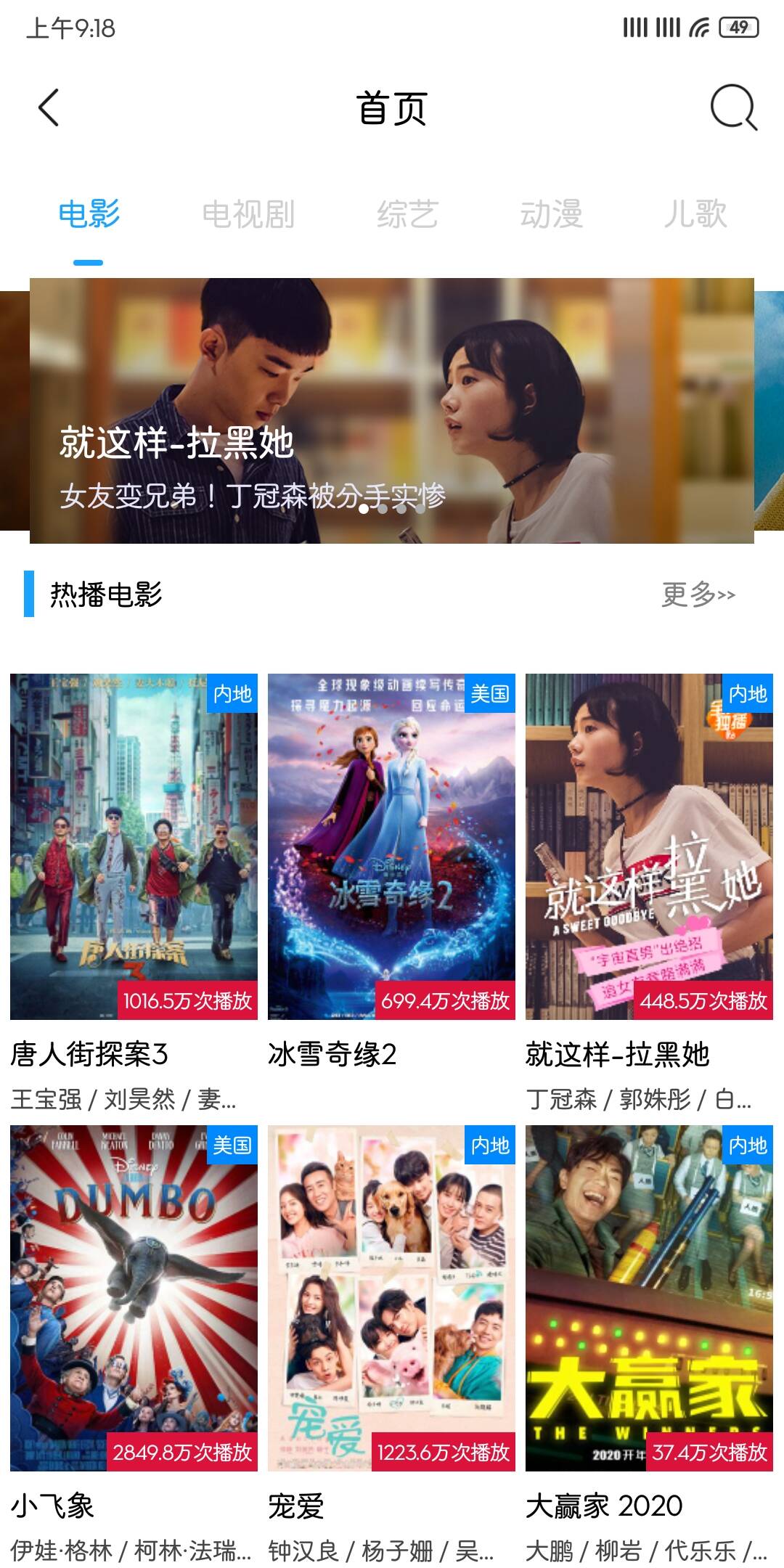784x1568 pixels.
Task: Switch to the 电视剧 tab
Action: 248,214
